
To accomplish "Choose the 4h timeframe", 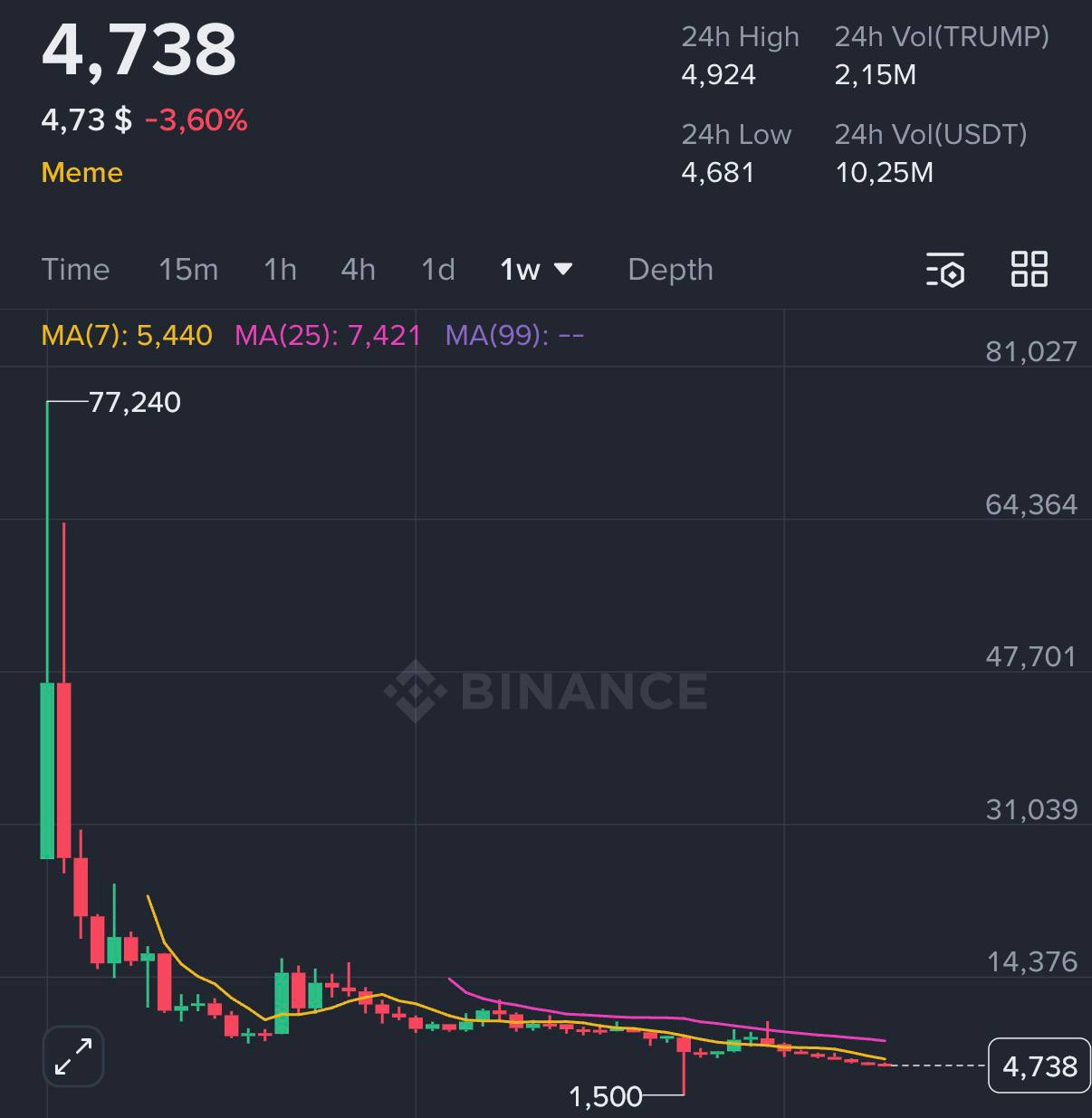I will point(358,270).
